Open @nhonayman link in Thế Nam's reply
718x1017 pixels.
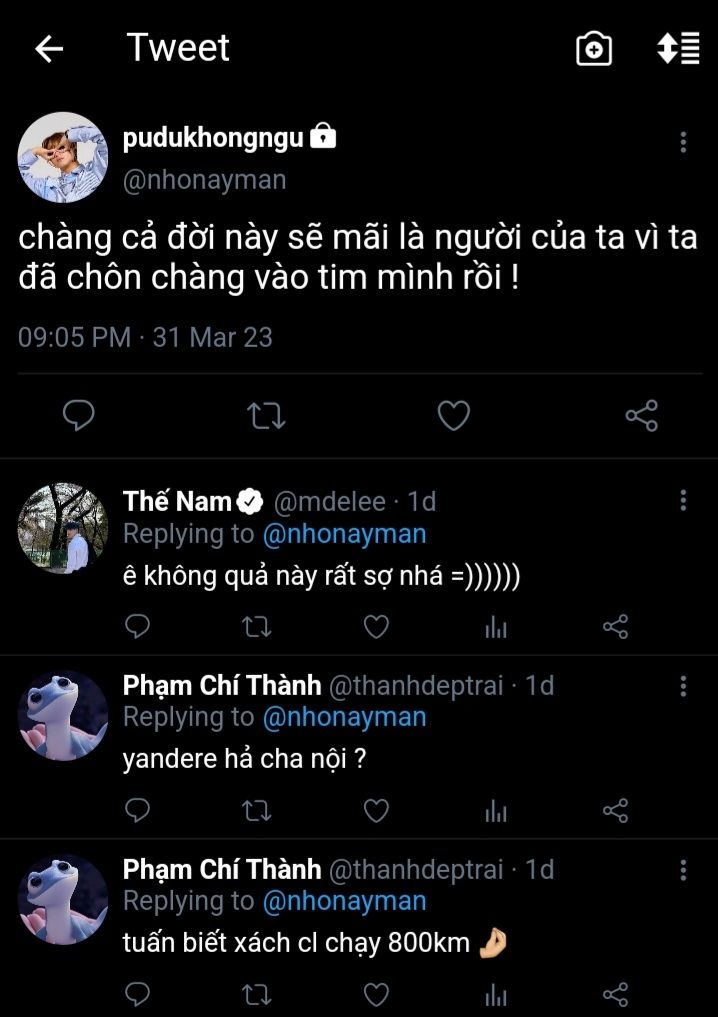click(x=344, y=534)
